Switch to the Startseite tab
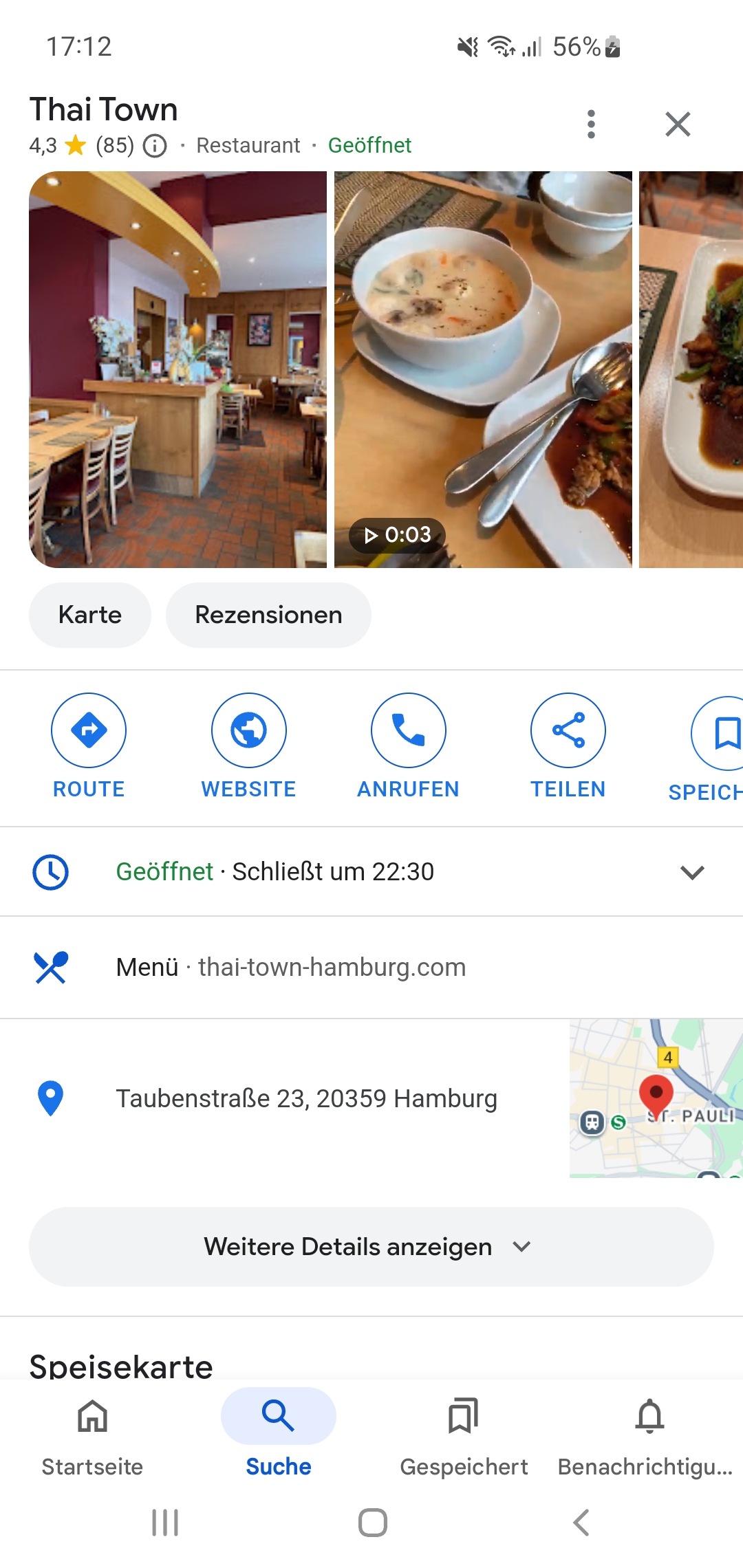743x1568 pixels. 92,1435
